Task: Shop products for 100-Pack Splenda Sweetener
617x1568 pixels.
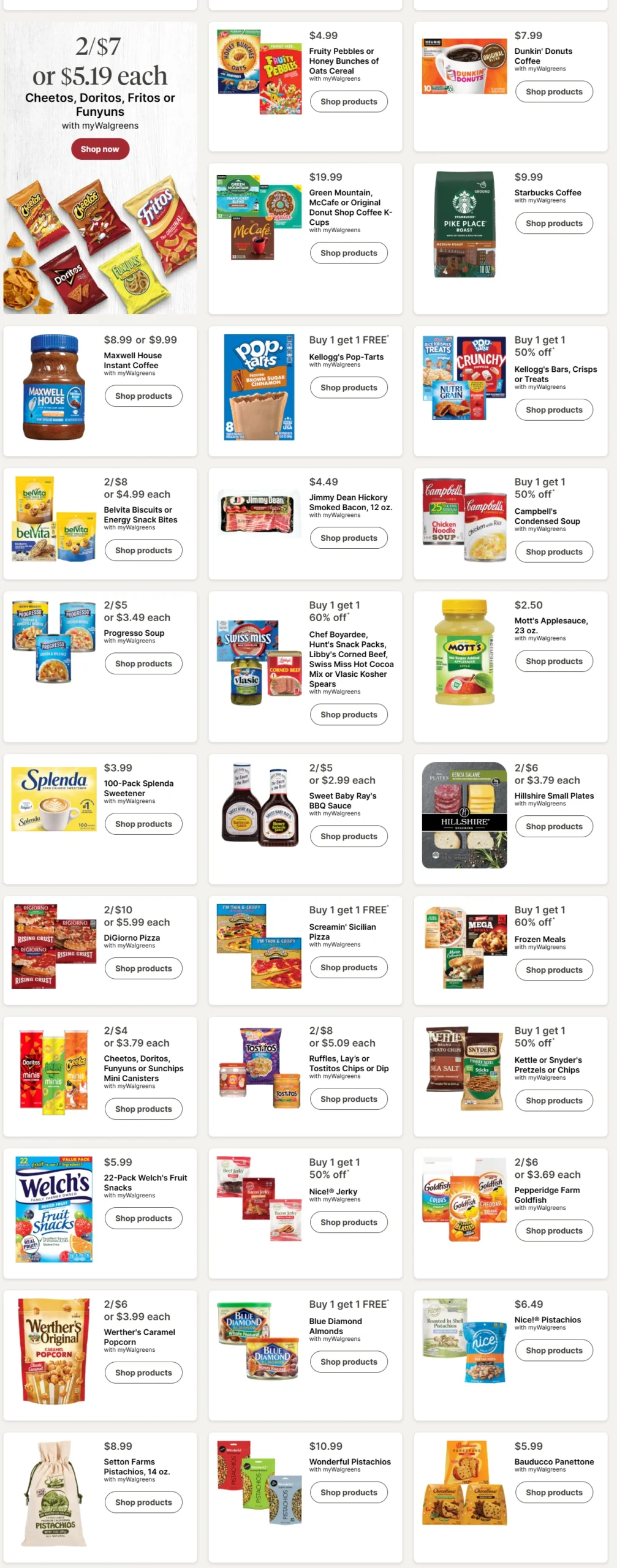Action: tap(143, 824)
